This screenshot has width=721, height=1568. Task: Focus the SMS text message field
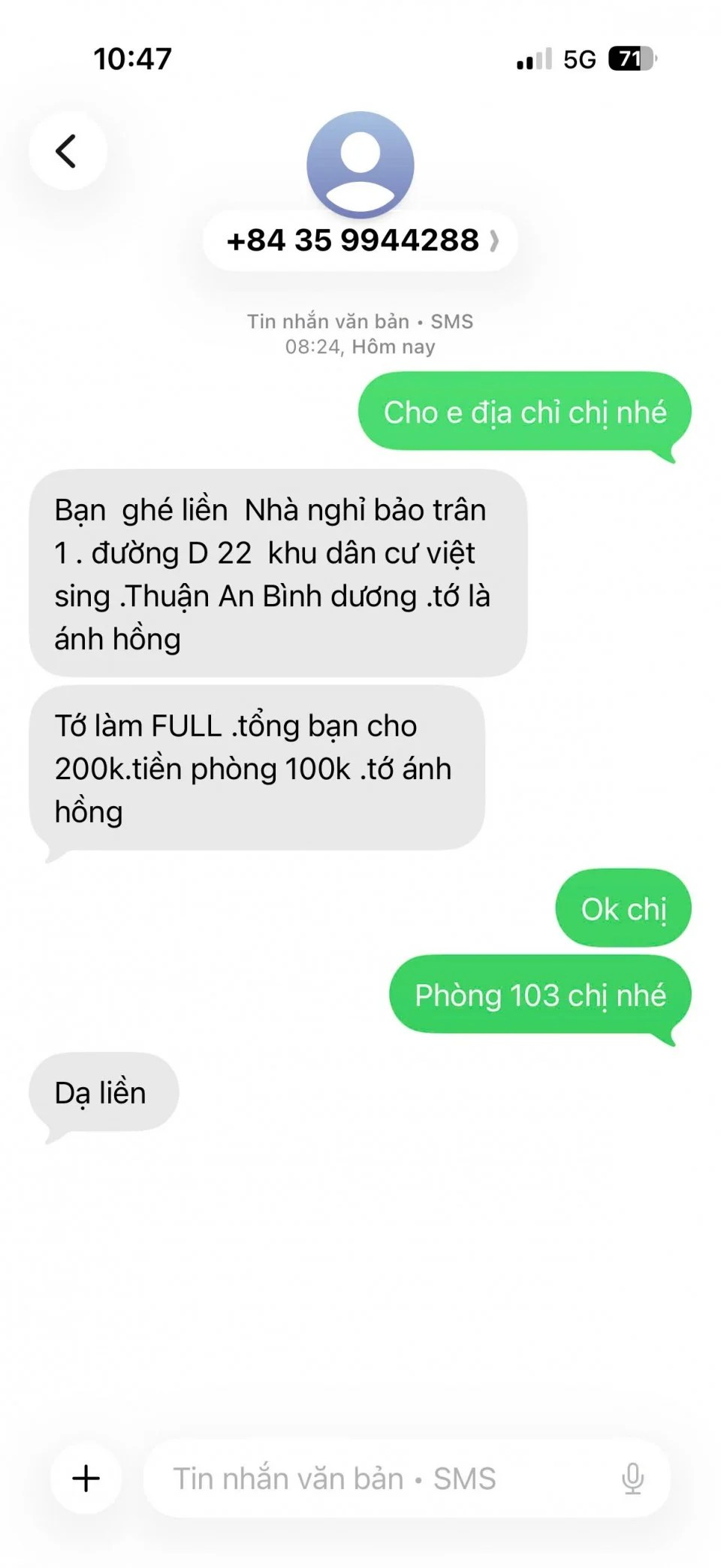click(x=376, y=1479)
